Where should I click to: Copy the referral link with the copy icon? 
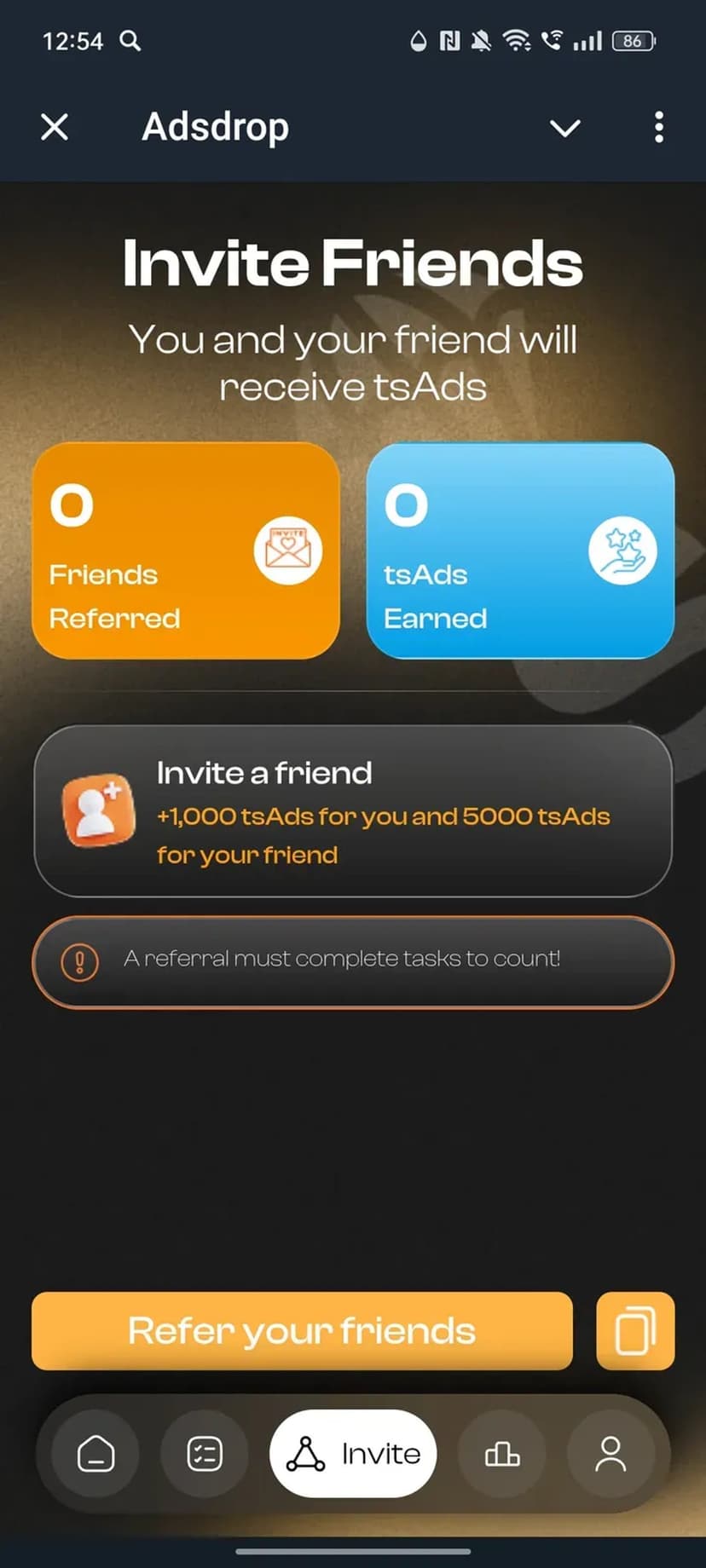pyautogui.click(x=635, y=1331)
